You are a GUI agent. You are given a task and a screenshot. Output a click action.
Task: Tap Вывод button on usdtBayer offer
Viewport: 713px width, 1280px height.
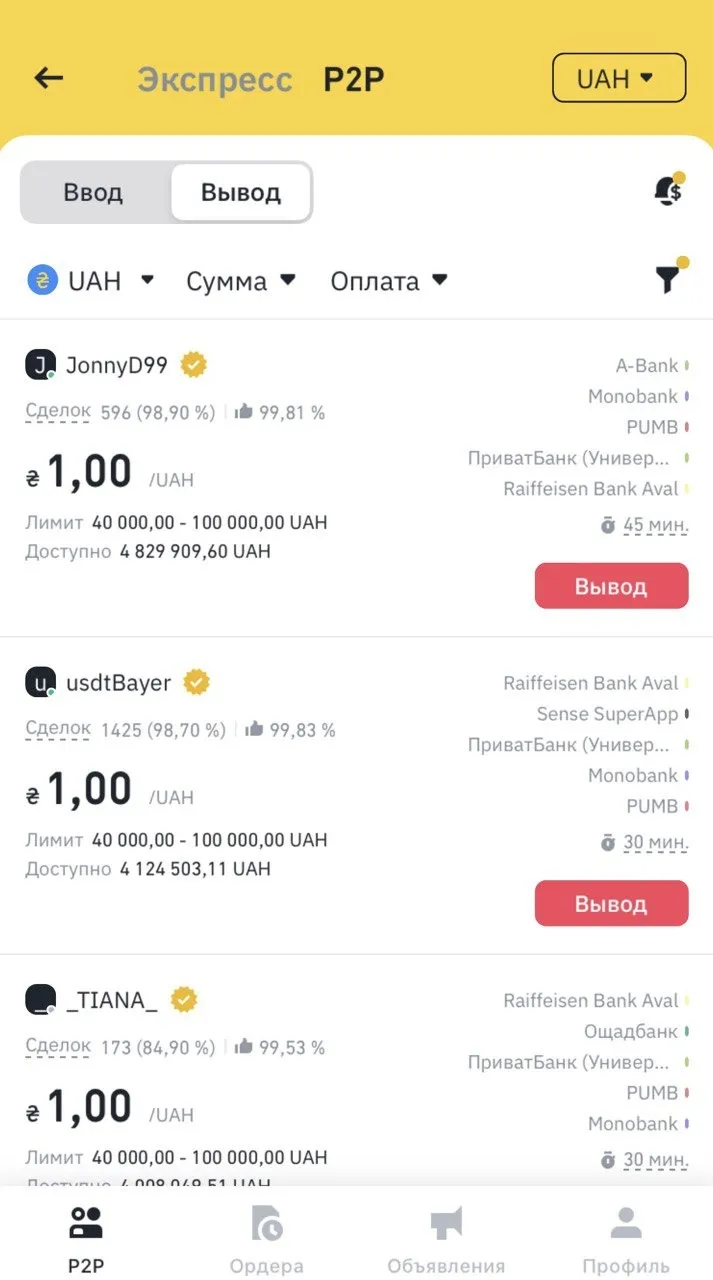point(611,904)
